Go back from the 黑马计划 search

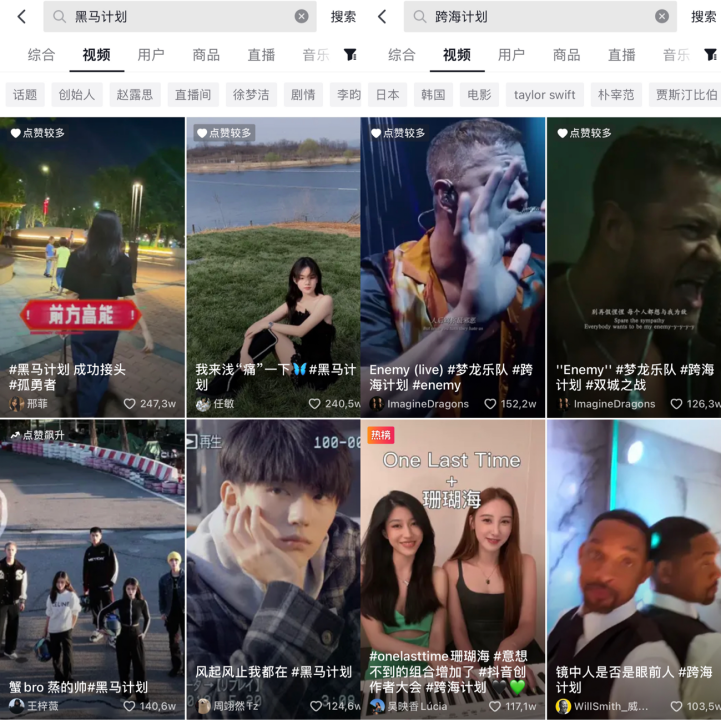pos(21,16)
